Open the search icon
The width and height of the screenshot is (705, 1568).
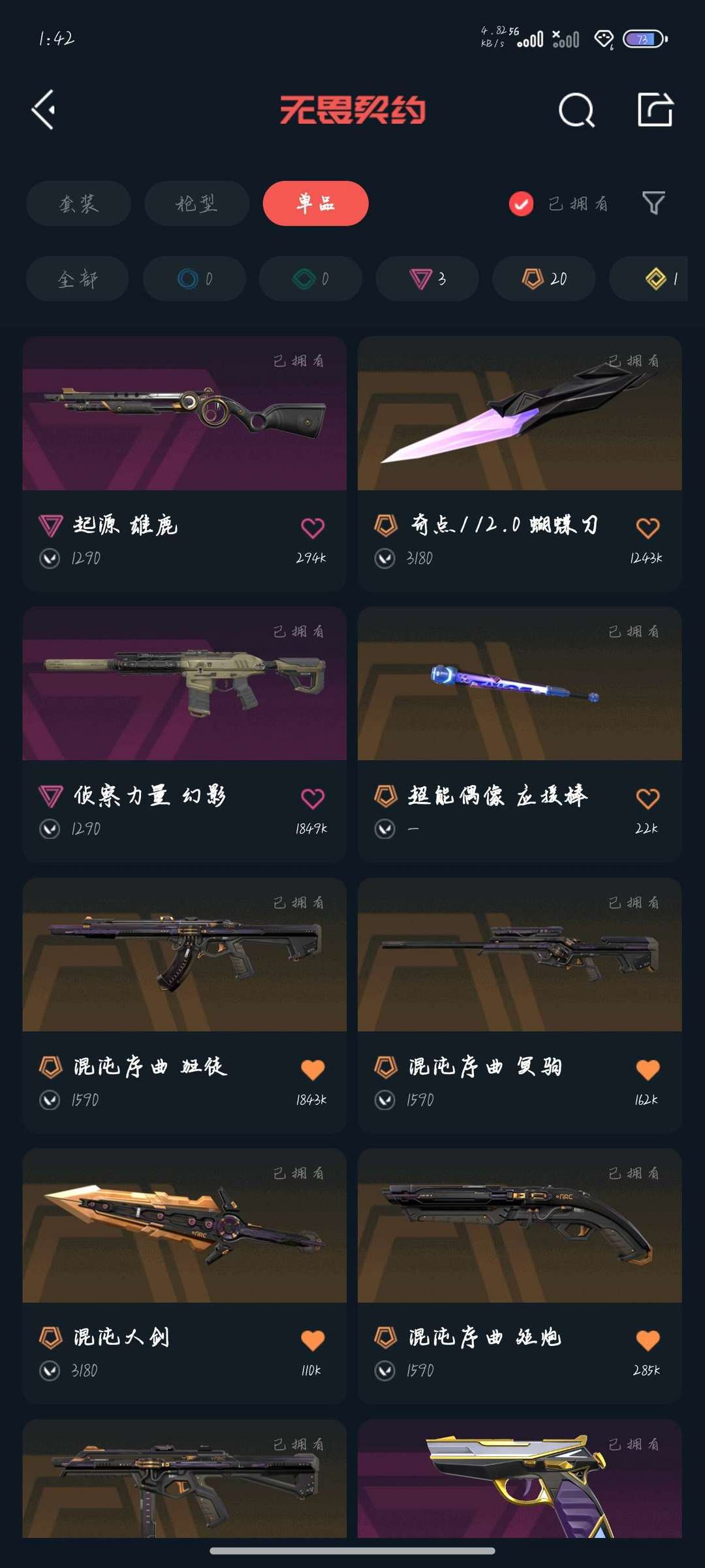(576, 110)
